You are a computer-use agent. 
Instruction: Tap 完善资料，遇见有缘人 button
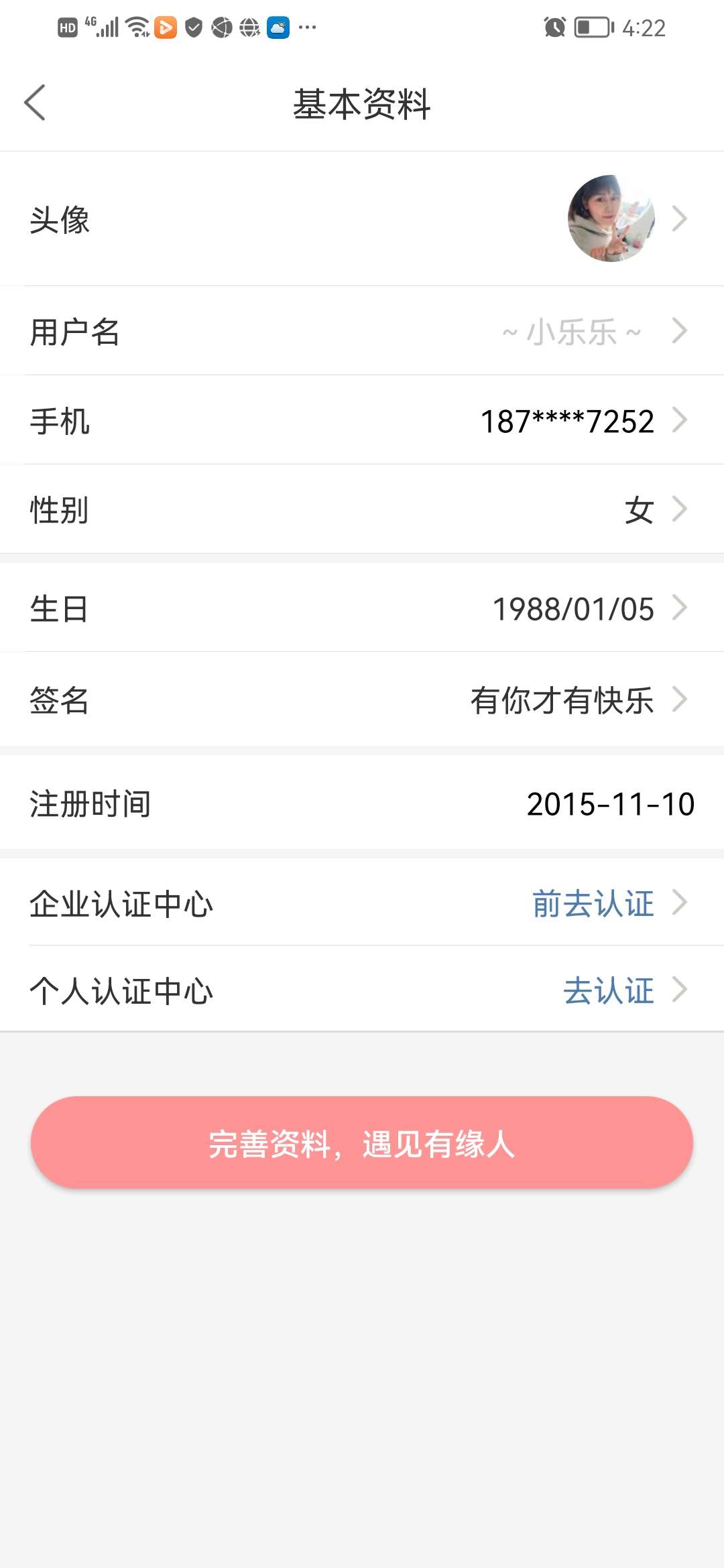pos(362,1142)
